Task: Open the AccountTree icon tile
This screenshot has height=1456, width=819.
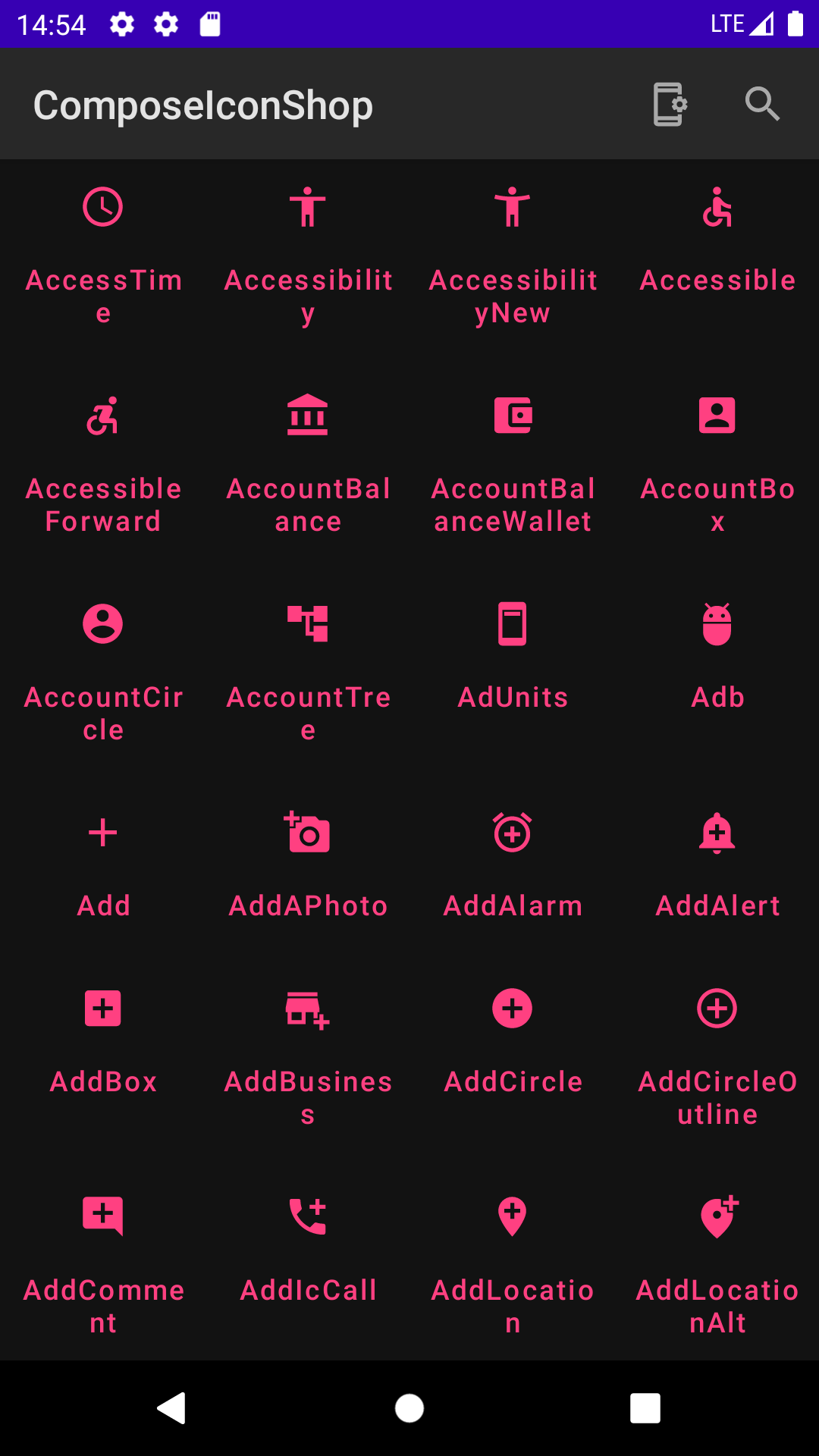Action: (x=308, y=624)
